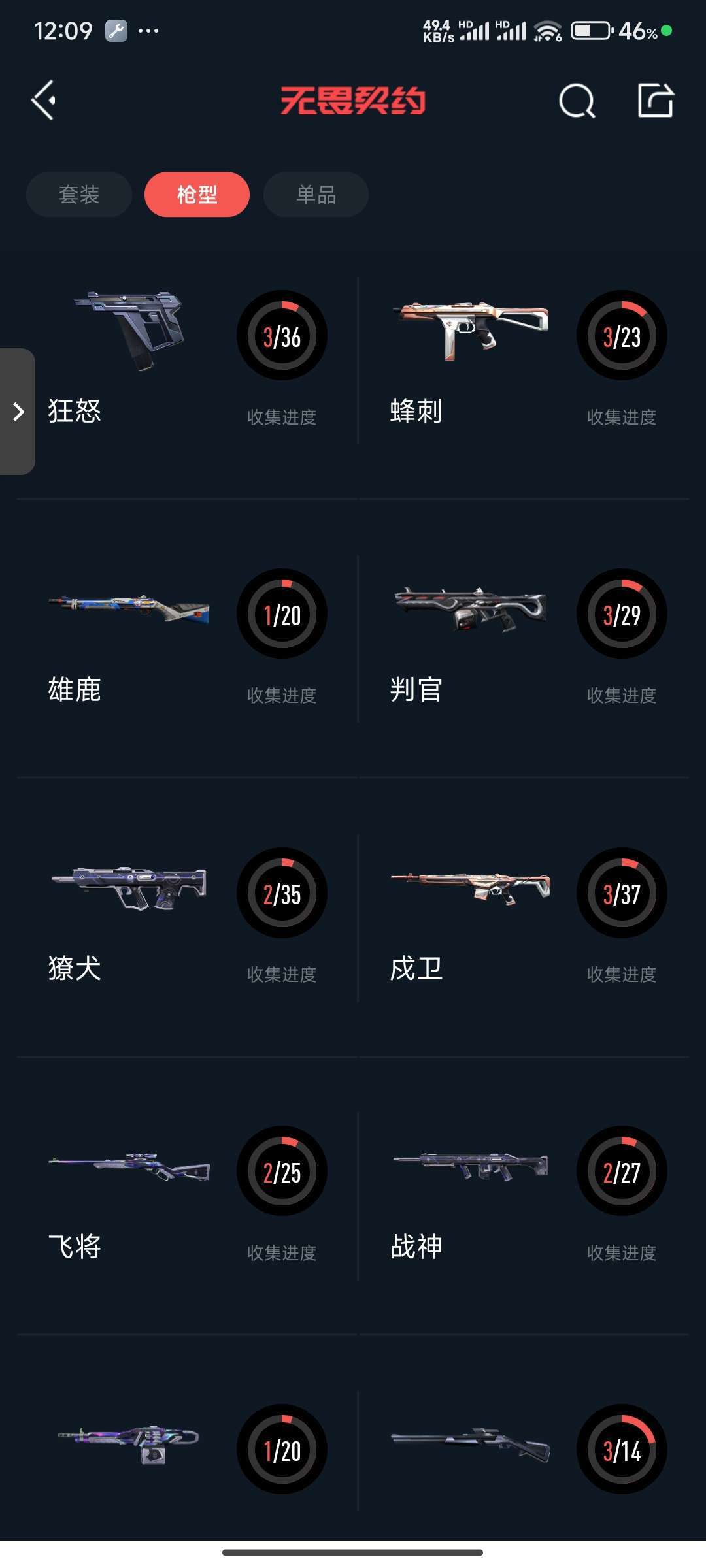Open the 戍卫 weapon card
Screen dimensions: 706x1568
pyautogui.click(x=524, y=918)
